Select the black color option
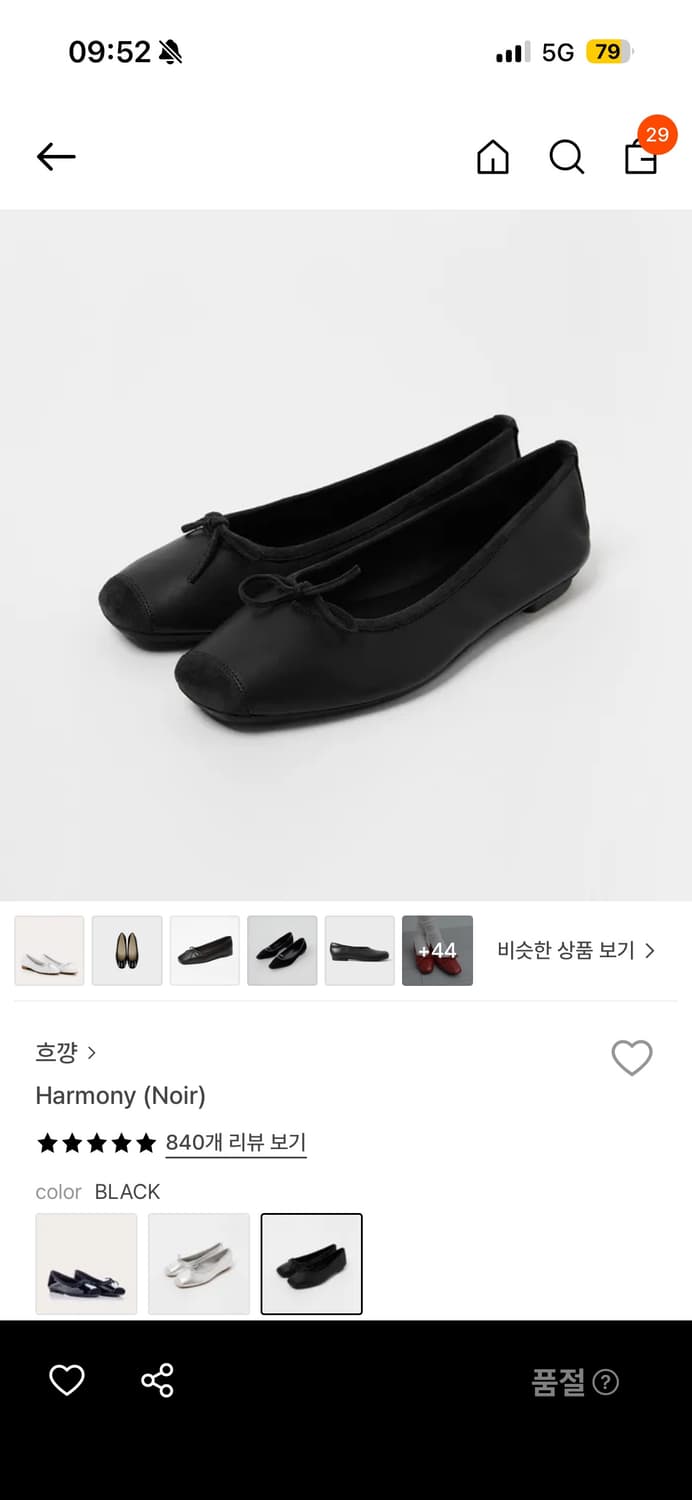Viewport: 692px width, 1500px height. coord(312,1264)
